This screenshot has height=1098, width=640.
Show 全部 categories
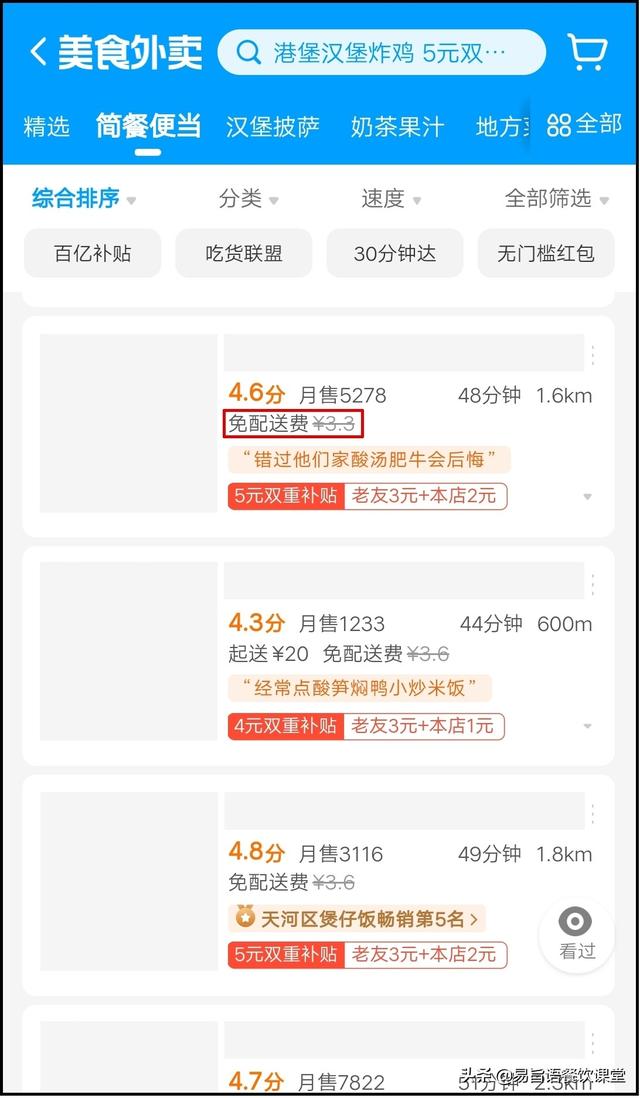coord(584,126)
